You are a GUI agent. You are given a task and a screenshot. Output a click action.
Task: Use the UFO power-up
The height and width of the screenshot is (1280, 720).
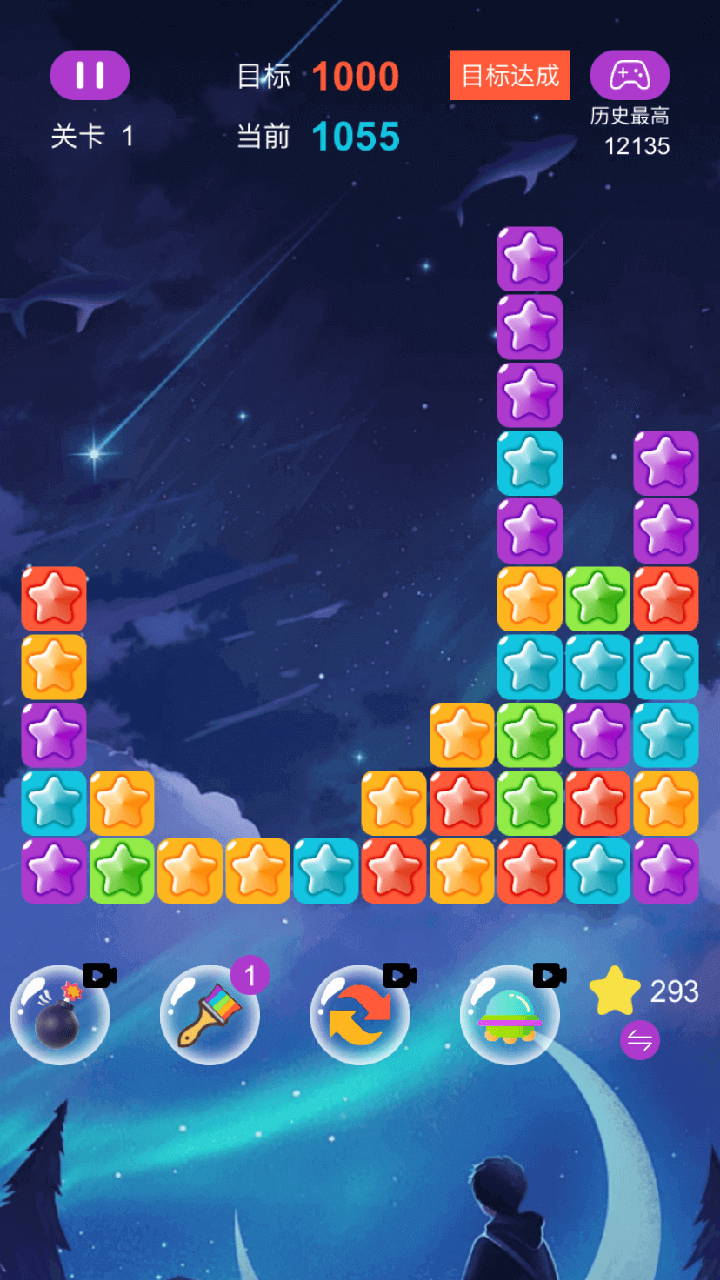(x=510, y=1015)
